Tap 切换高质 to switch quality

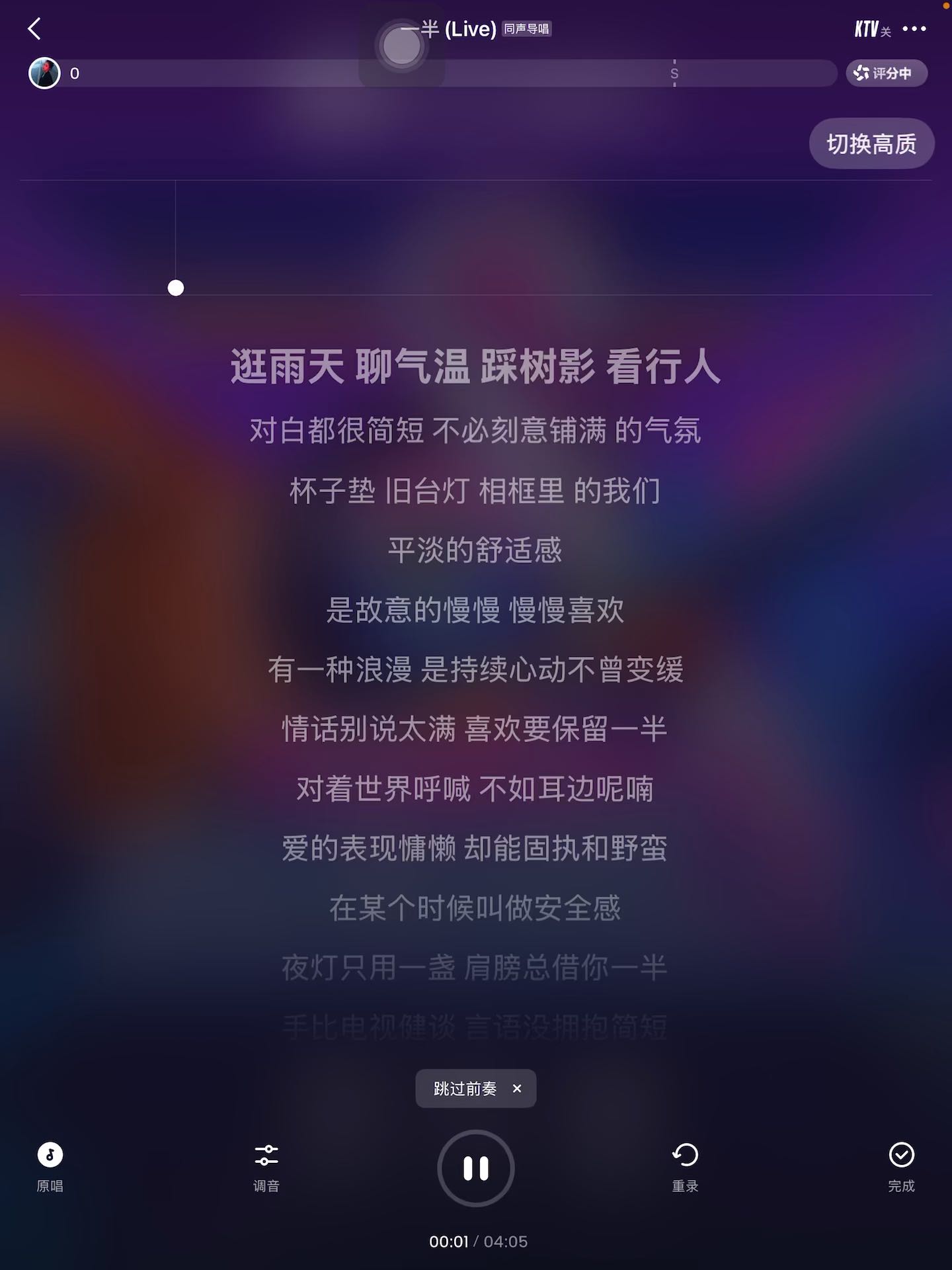tap(871, 144)
